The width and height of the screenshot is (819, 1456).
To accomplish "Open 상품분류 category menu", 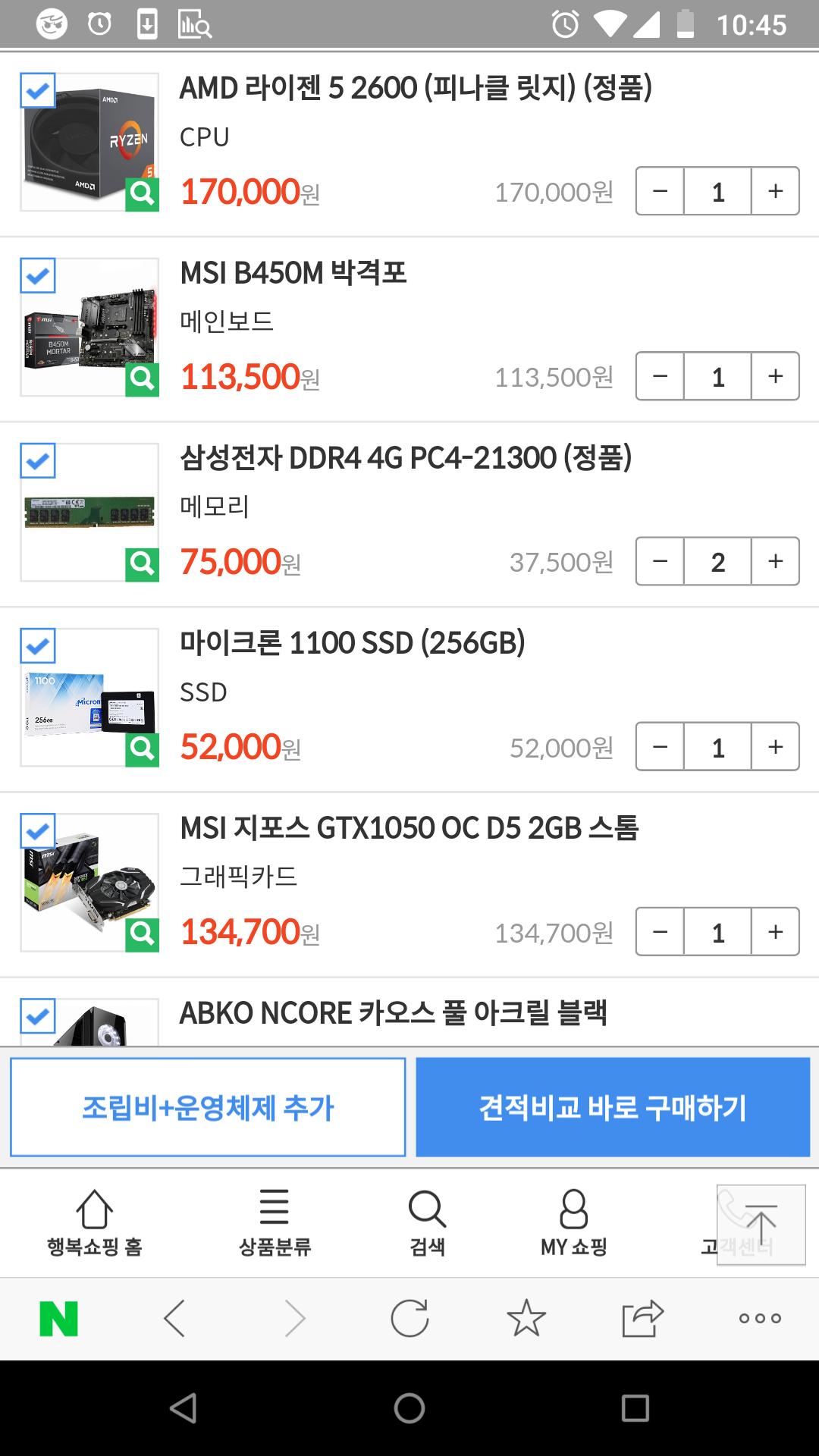I will click(275, 1222).
